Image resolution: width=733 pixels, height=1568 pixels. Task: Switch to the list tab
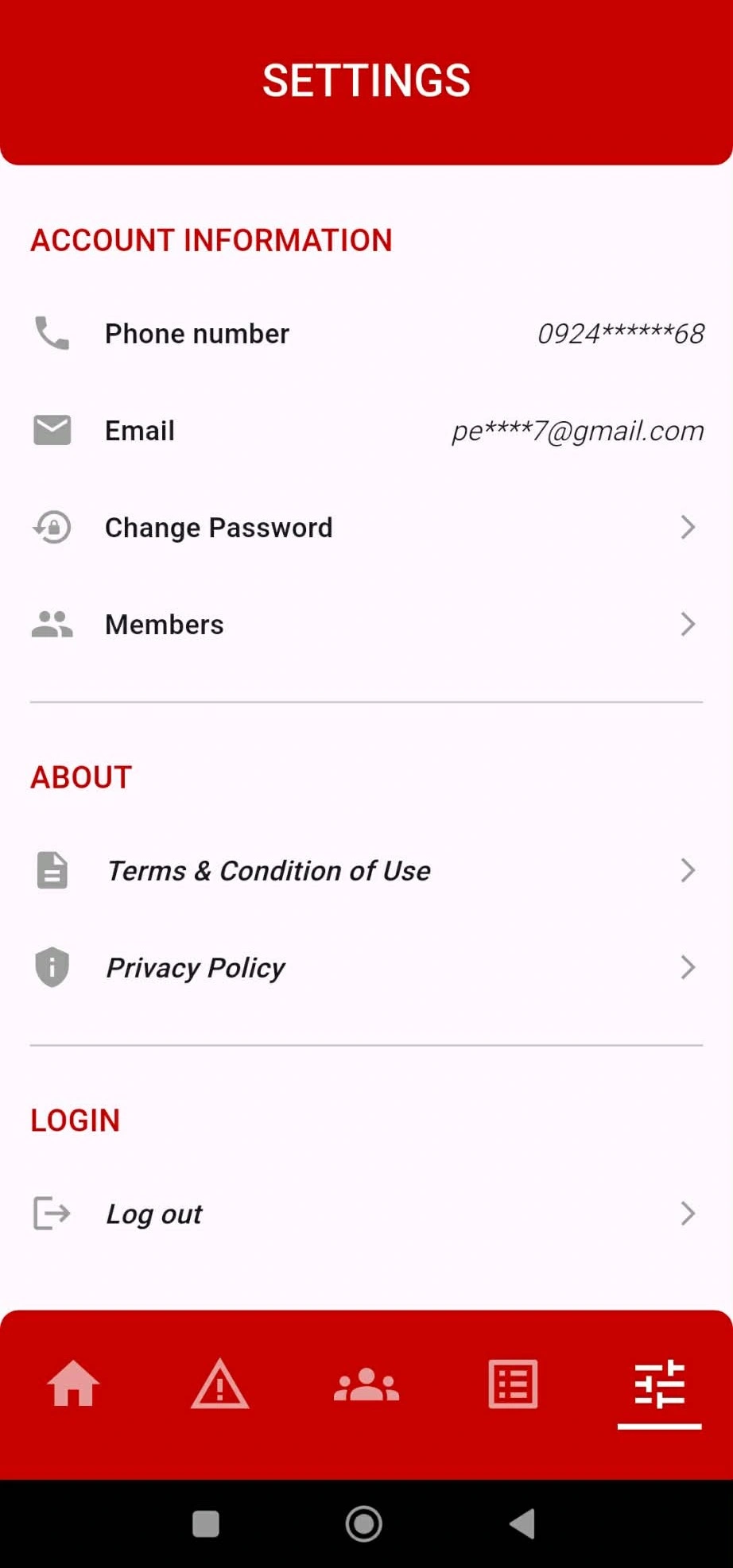coord(513,1384)
